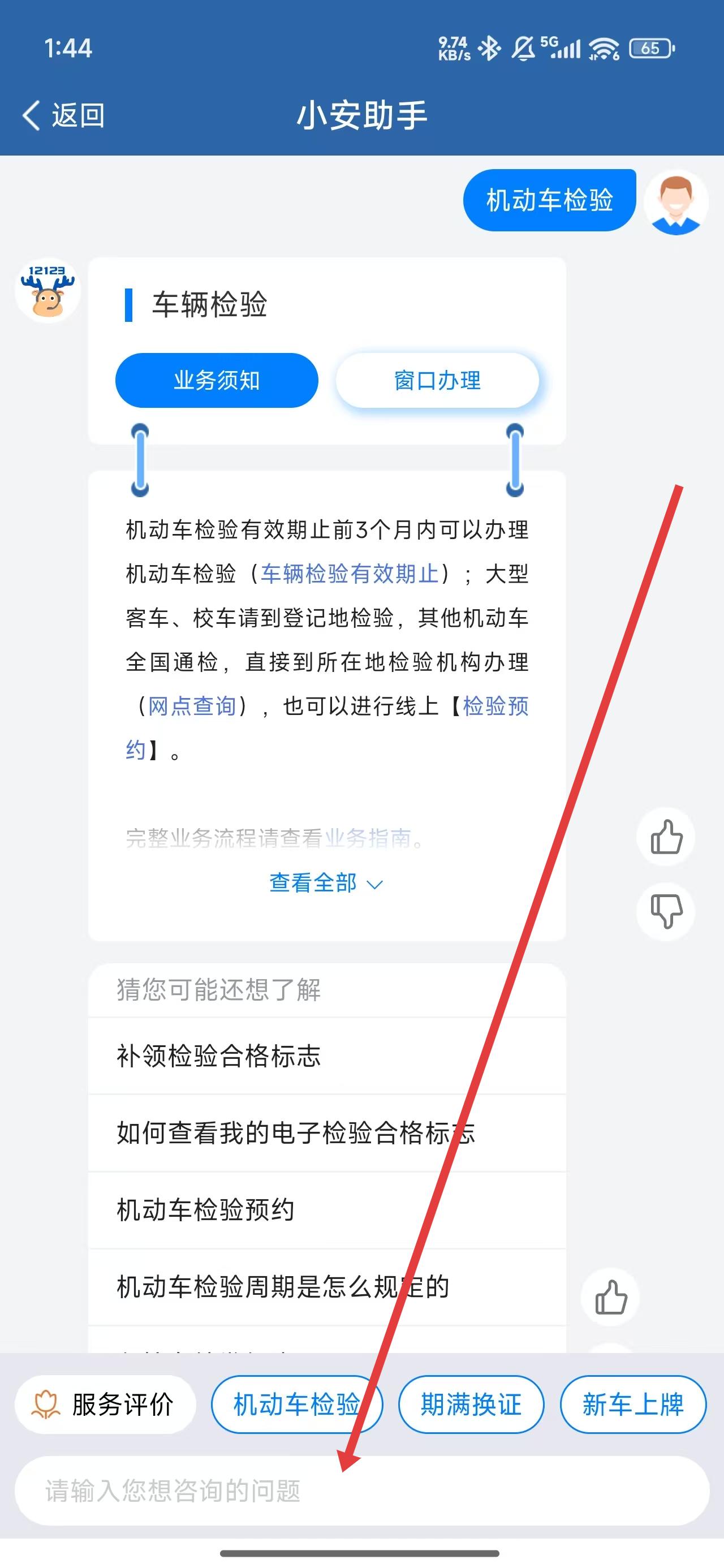Viewport: 724px width, 1568px height.
Task: Open 服务评价 rating
Action: click(105, 1405)
